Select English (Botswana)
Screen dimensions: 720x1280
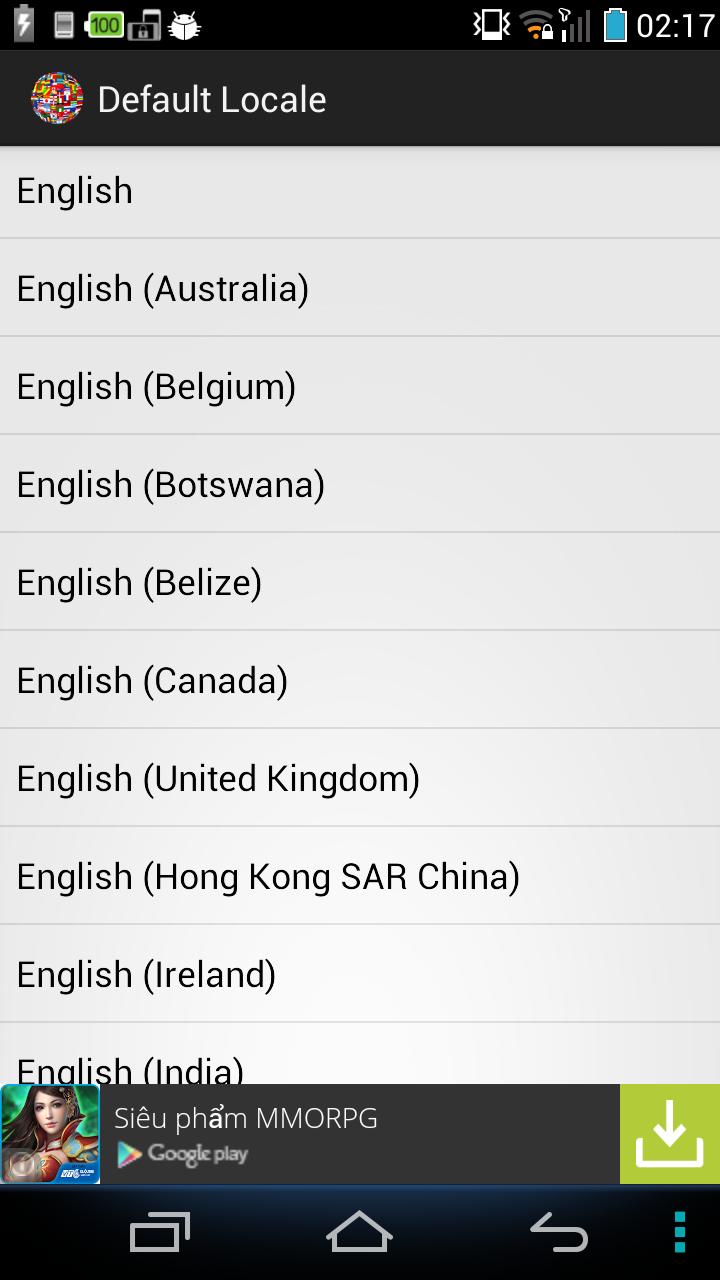click(x=360, y=484)
